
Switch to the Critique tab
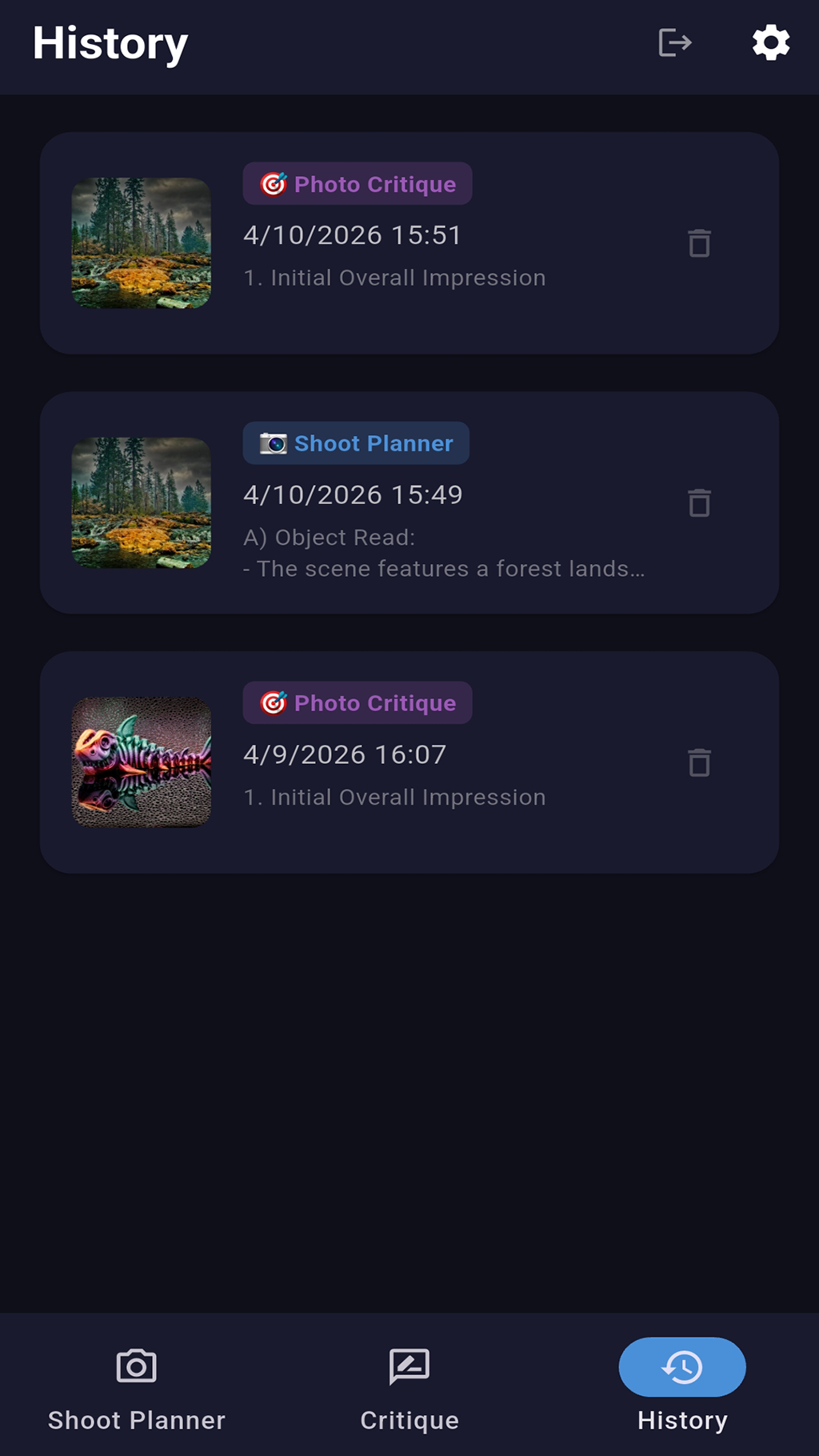click(x=409, y=1421)
